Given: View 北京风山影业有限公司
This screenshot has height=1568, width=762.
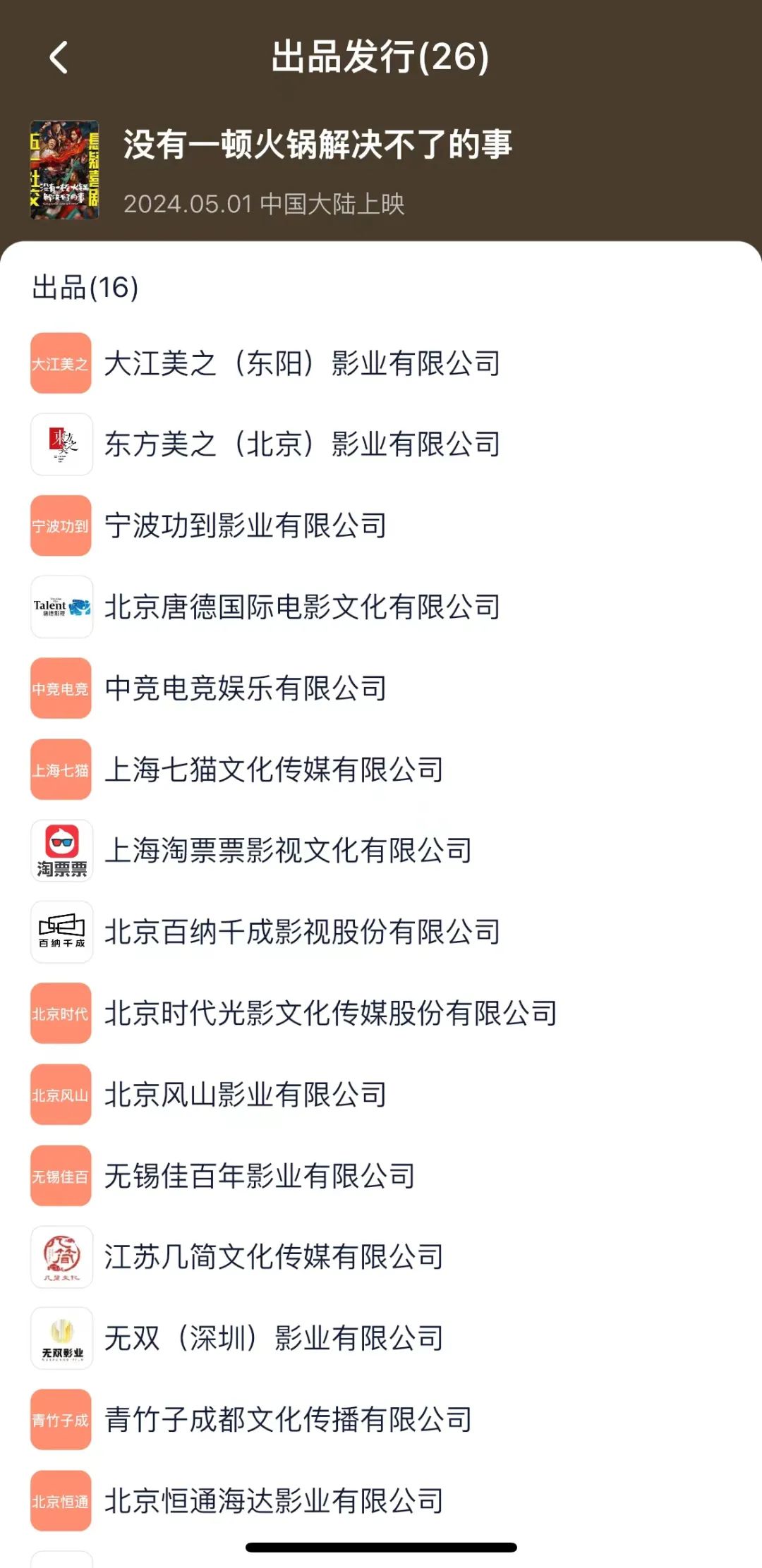Looking at the screenshot, I should [x=381, y=1095].
